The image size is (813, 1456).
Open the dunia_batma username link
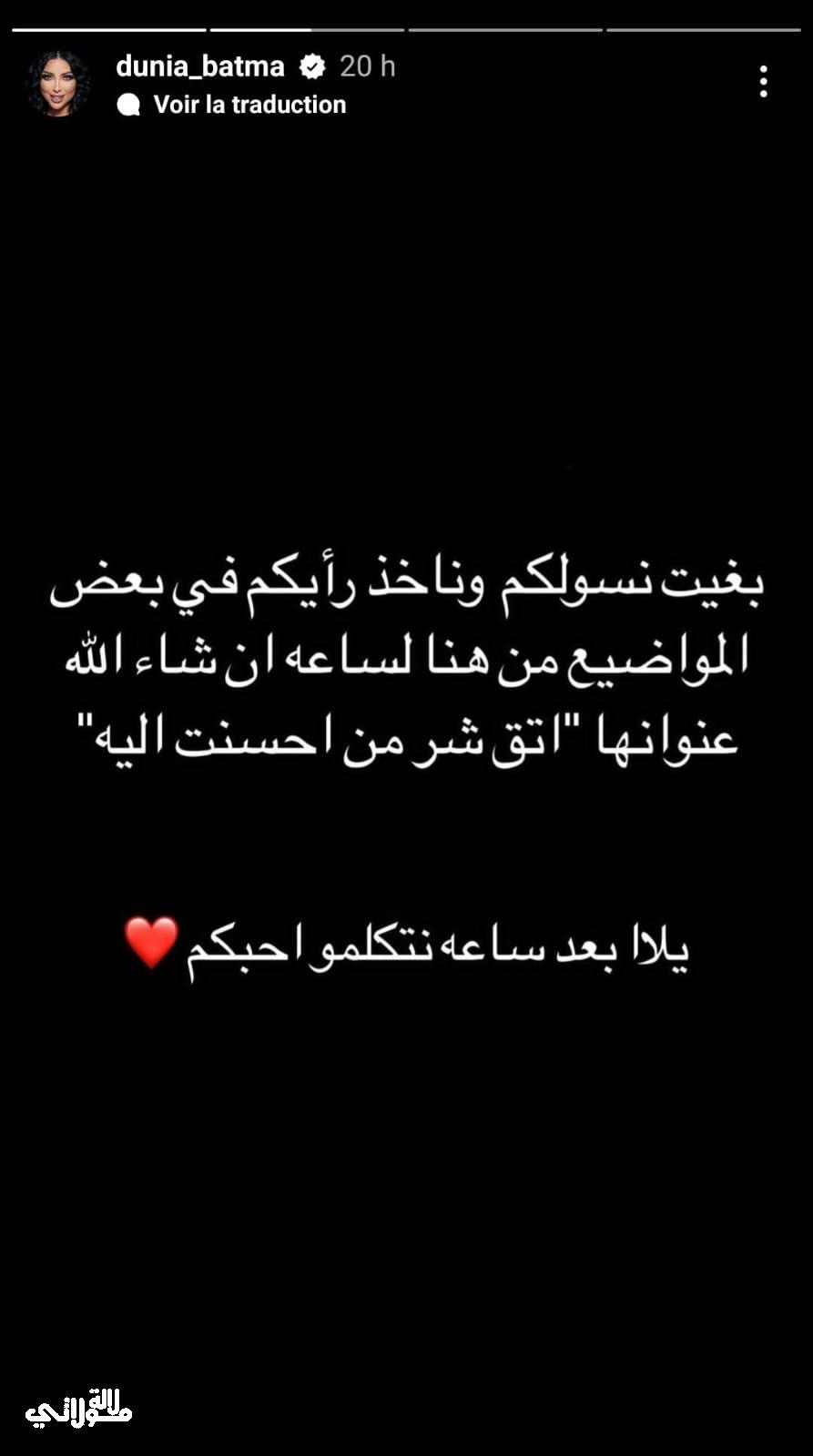pos(200,66)
